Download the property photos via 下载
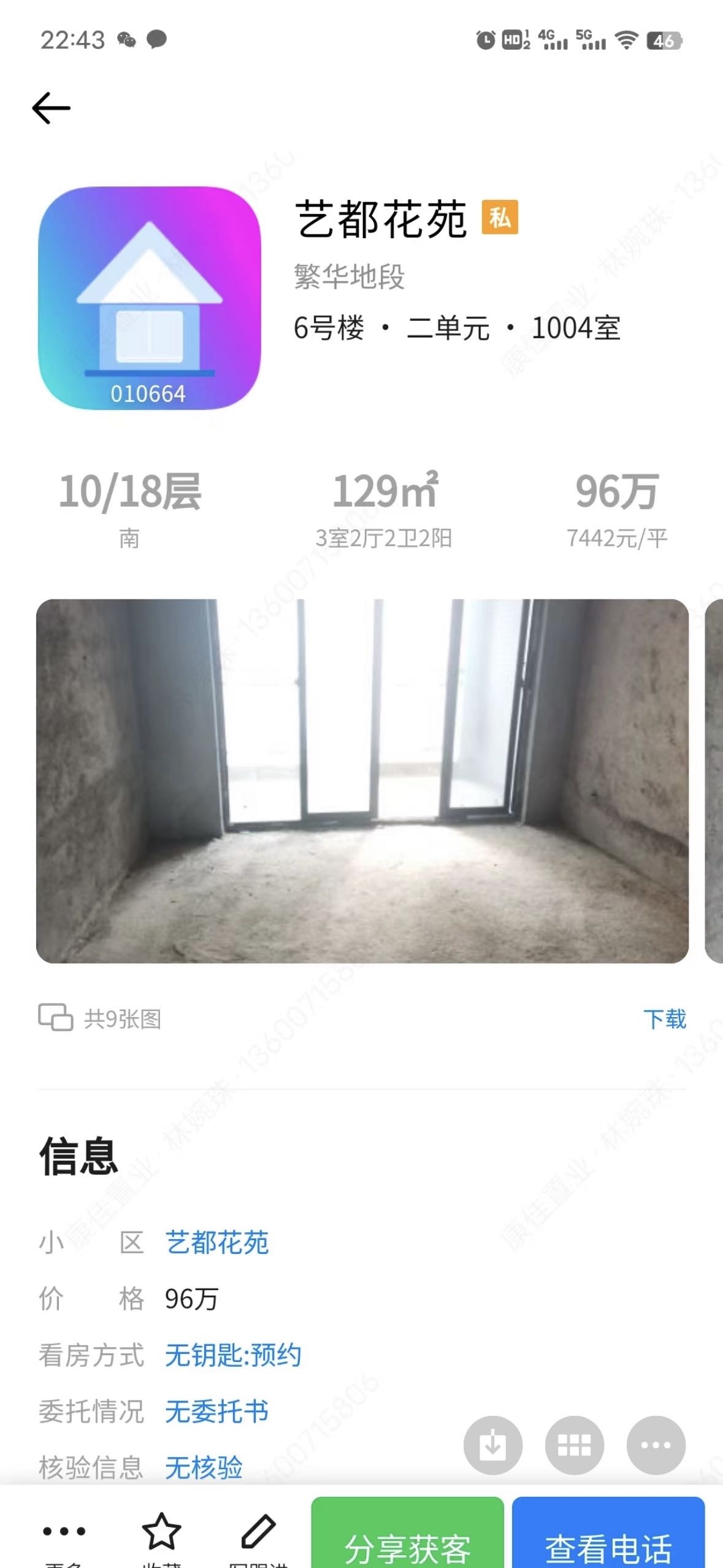Viewport: 723px width, 1568px height. pyautogui.click(x=664, y=1019)
